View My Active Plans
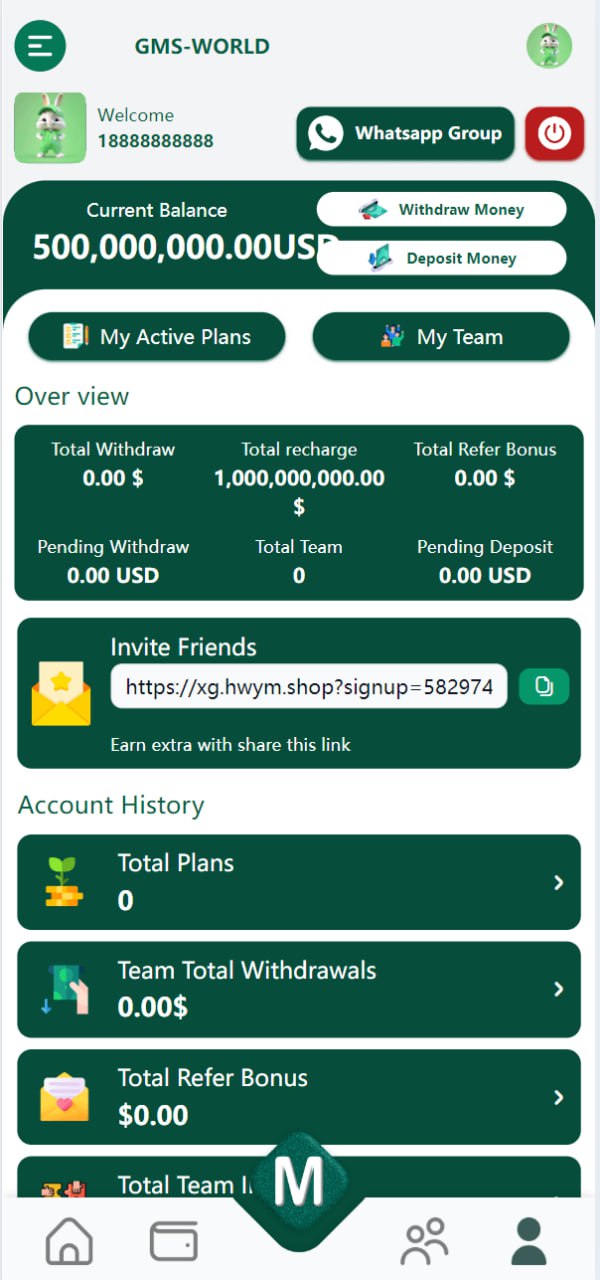 tap(157, 337)
